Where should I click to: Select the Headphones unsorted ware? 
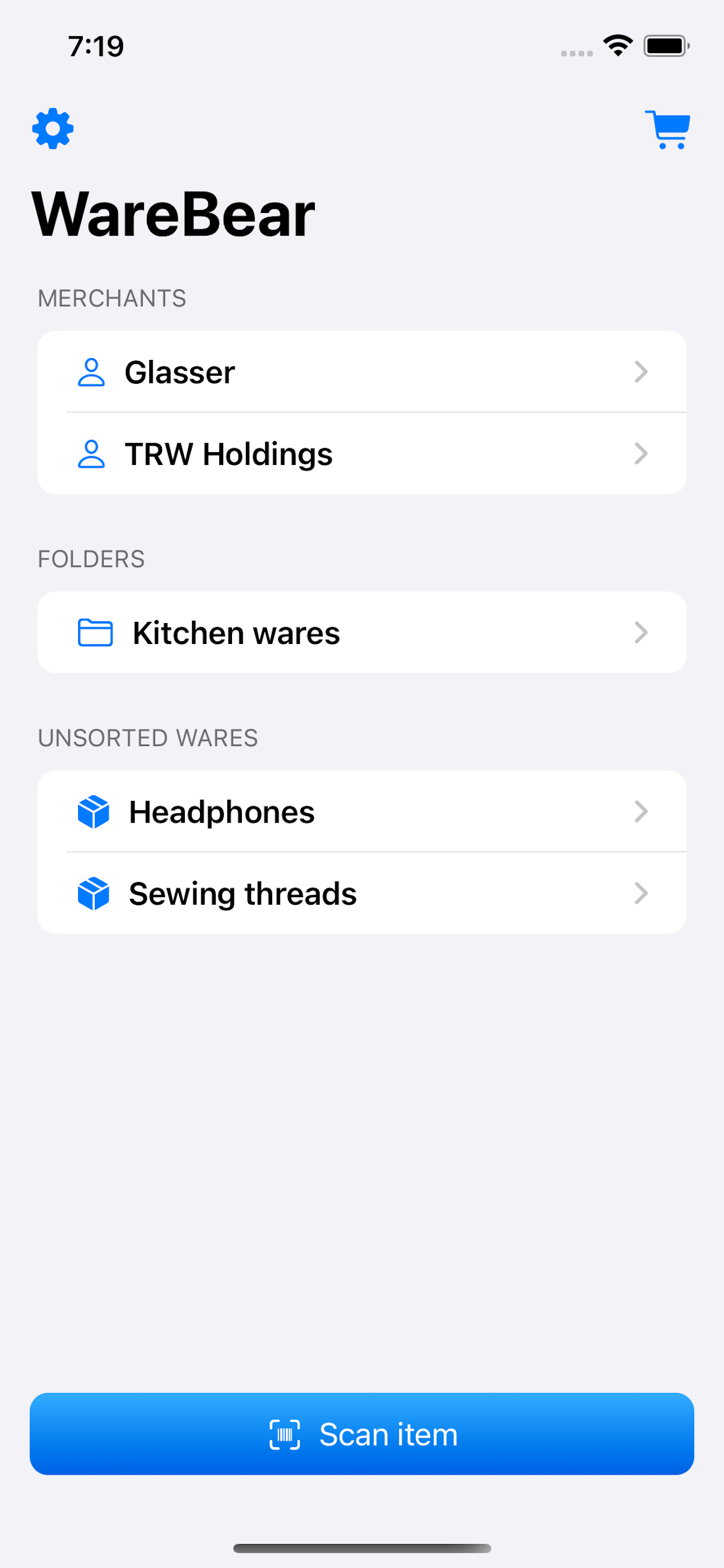coord(221,811)
